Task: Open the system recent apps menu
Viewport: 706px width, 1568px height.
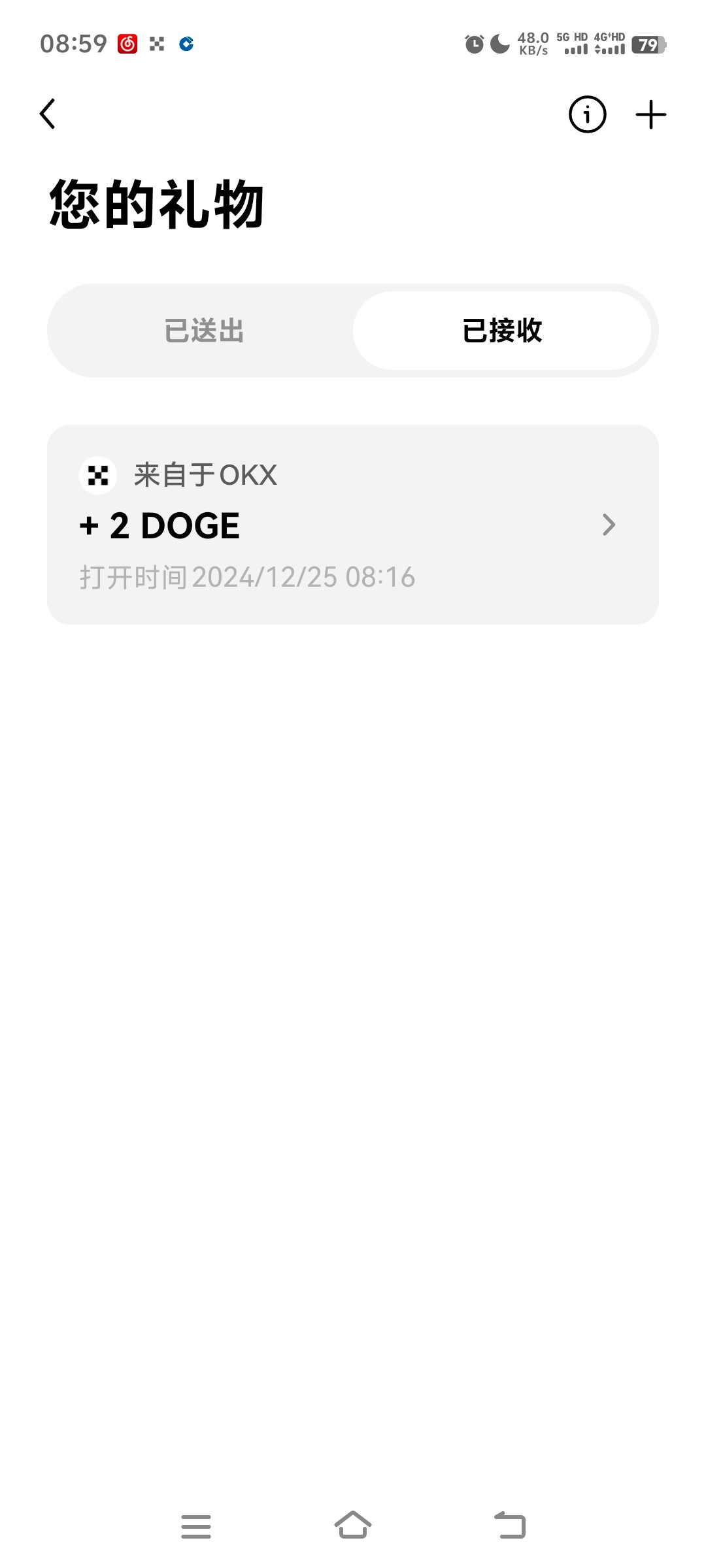Action: 195,1526
